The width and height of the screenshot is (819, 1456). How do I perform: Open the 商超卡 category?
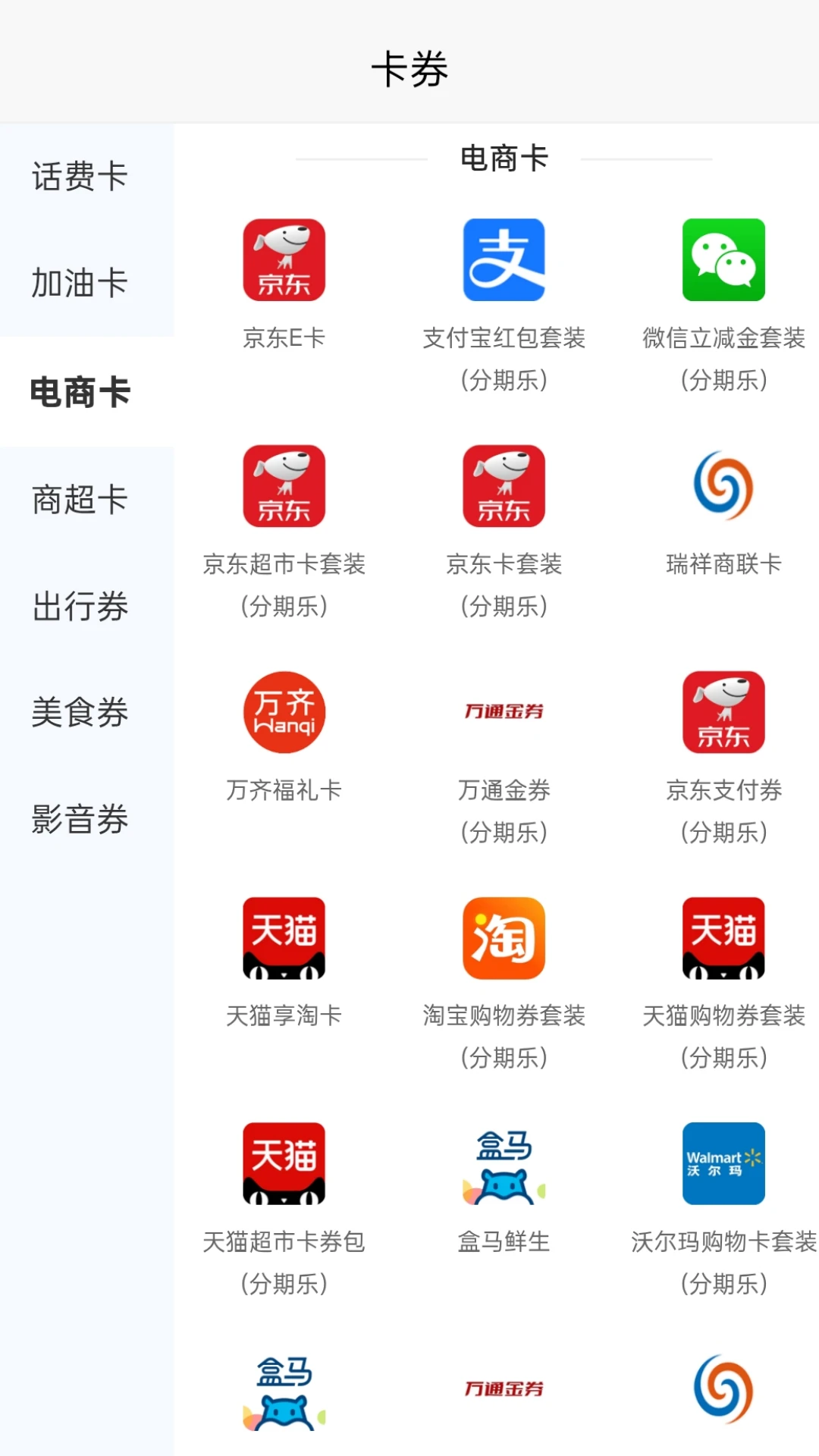pyautogui.click(x=80, y=500)
